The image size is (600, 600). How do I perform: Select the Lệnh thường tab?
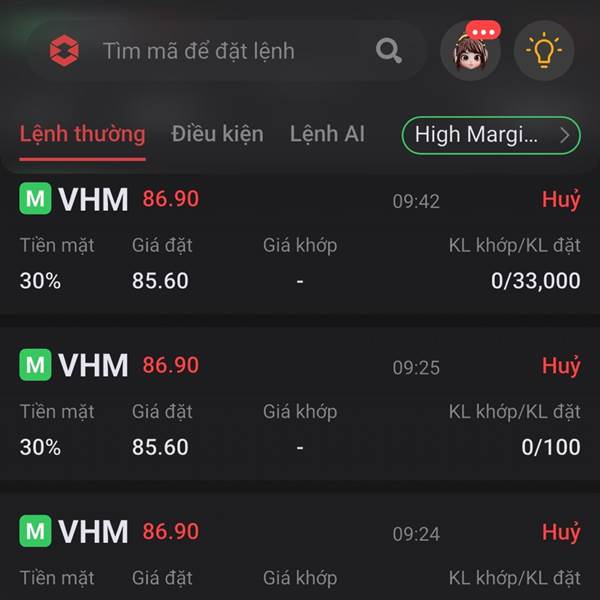click(x=82, y=135)
